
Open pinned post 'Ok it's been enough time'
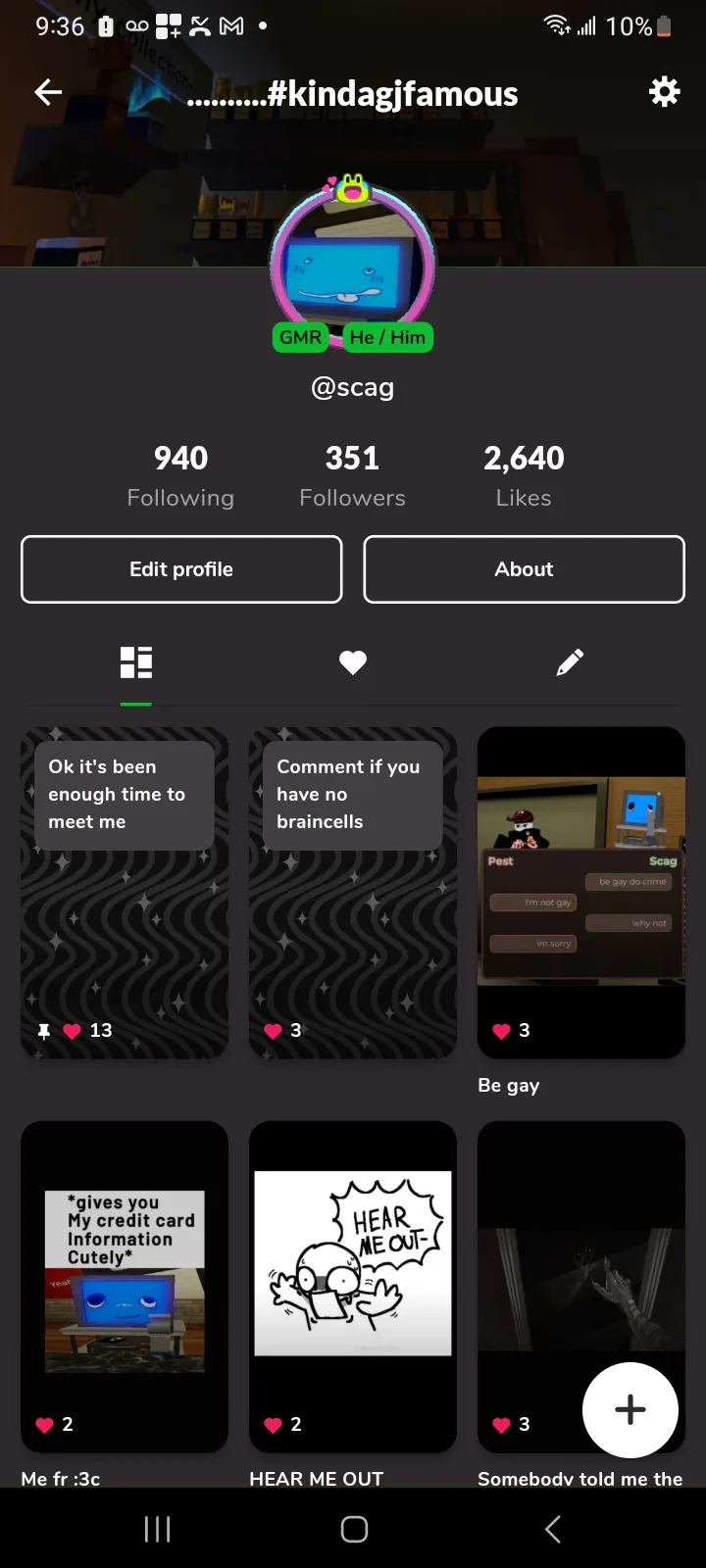point(125,892)
